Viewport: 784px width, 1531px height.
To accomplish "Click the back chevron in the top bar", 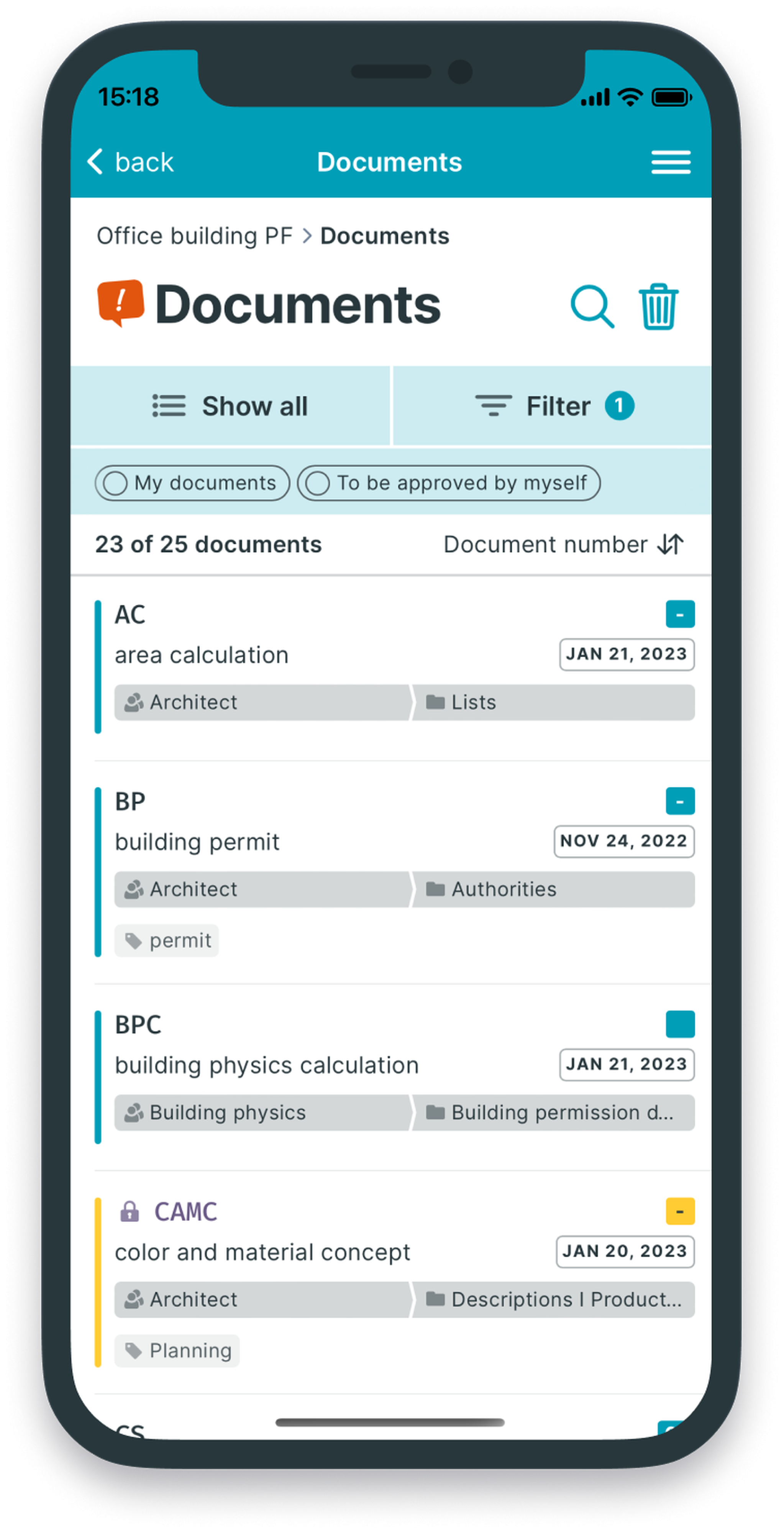I will click(x=96, y=161).
